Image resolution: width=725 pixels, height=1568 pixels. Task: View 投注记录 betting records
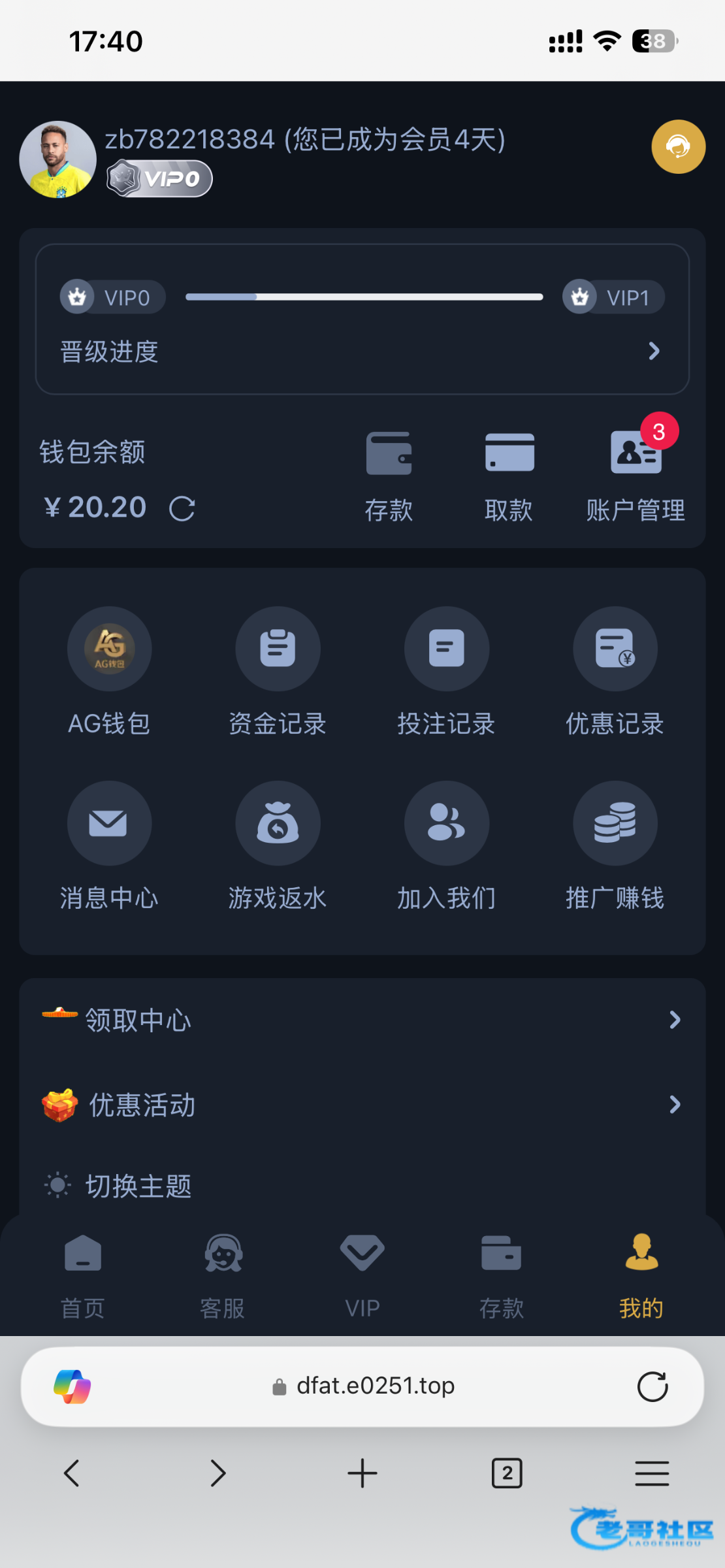tap(446, 671)
